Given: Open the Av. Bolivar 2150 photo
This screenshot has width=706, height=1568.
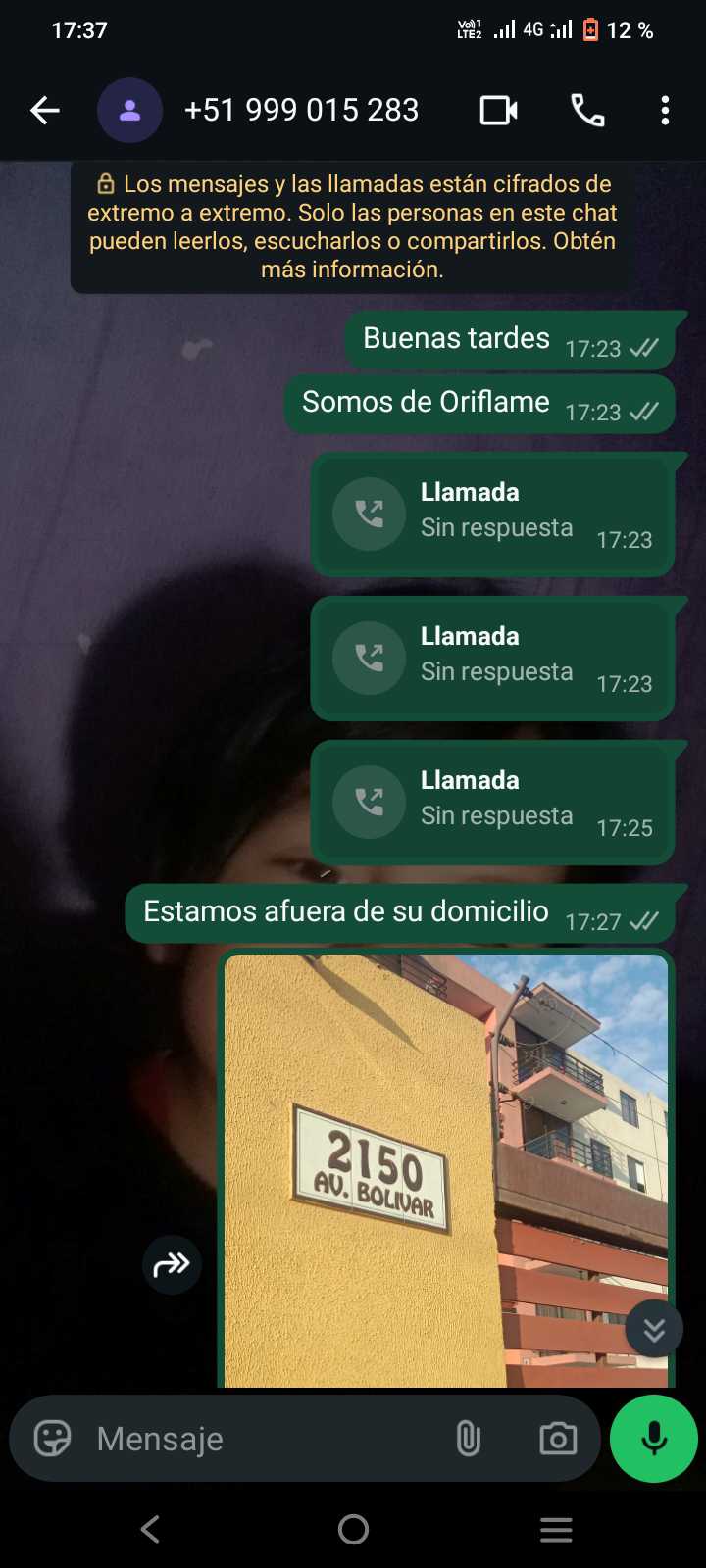Looking at the screenshot, I should coord(446,1166).
